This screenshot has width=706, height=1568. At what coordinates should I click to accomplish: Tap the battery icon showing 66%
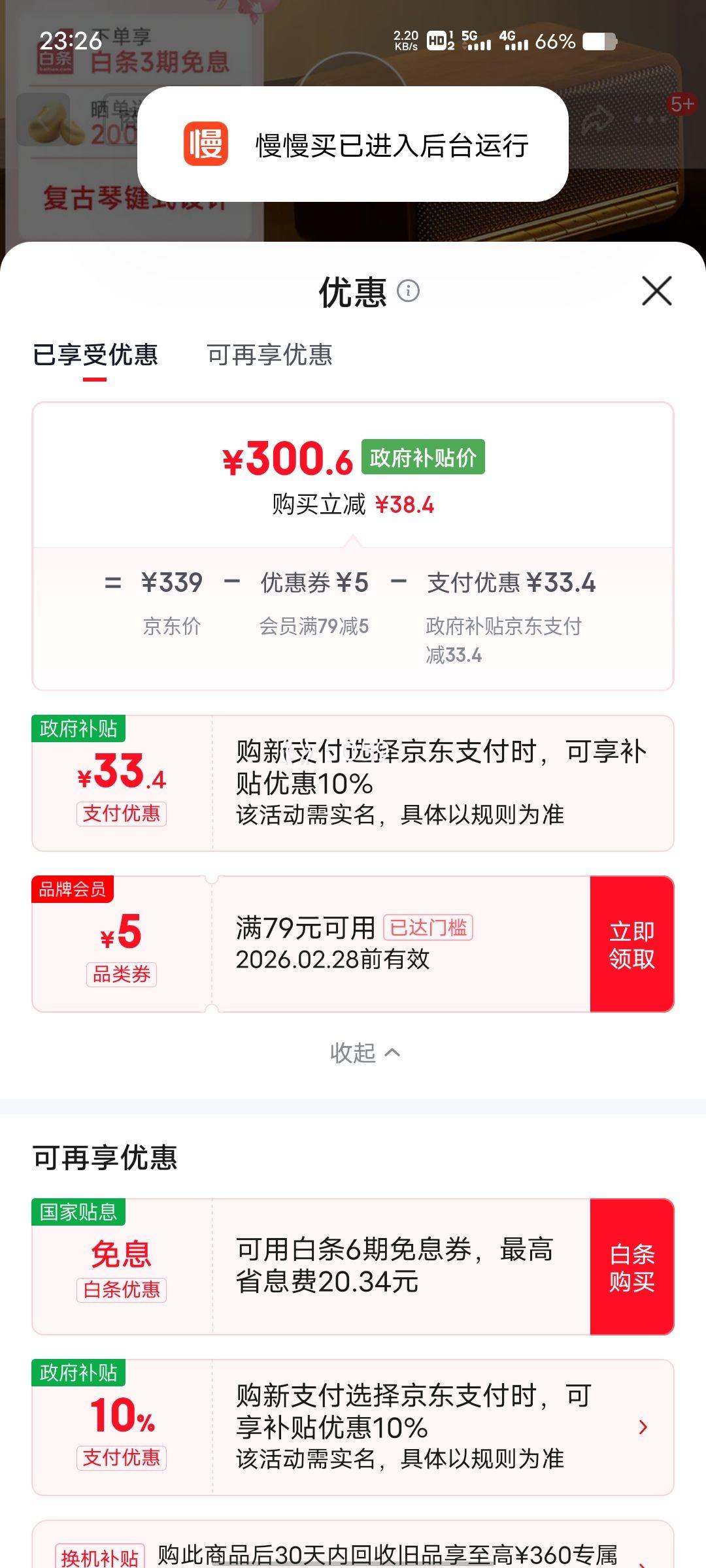pyautogui.click(x=598, y=41)
